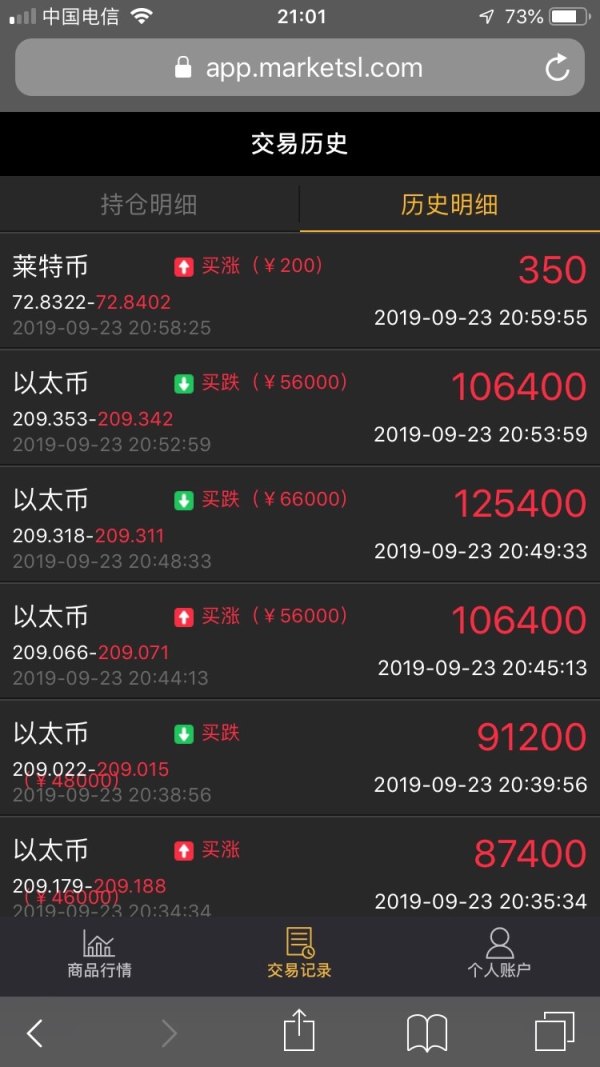Open 个人账户 in bottom navigation

[499, 954]
